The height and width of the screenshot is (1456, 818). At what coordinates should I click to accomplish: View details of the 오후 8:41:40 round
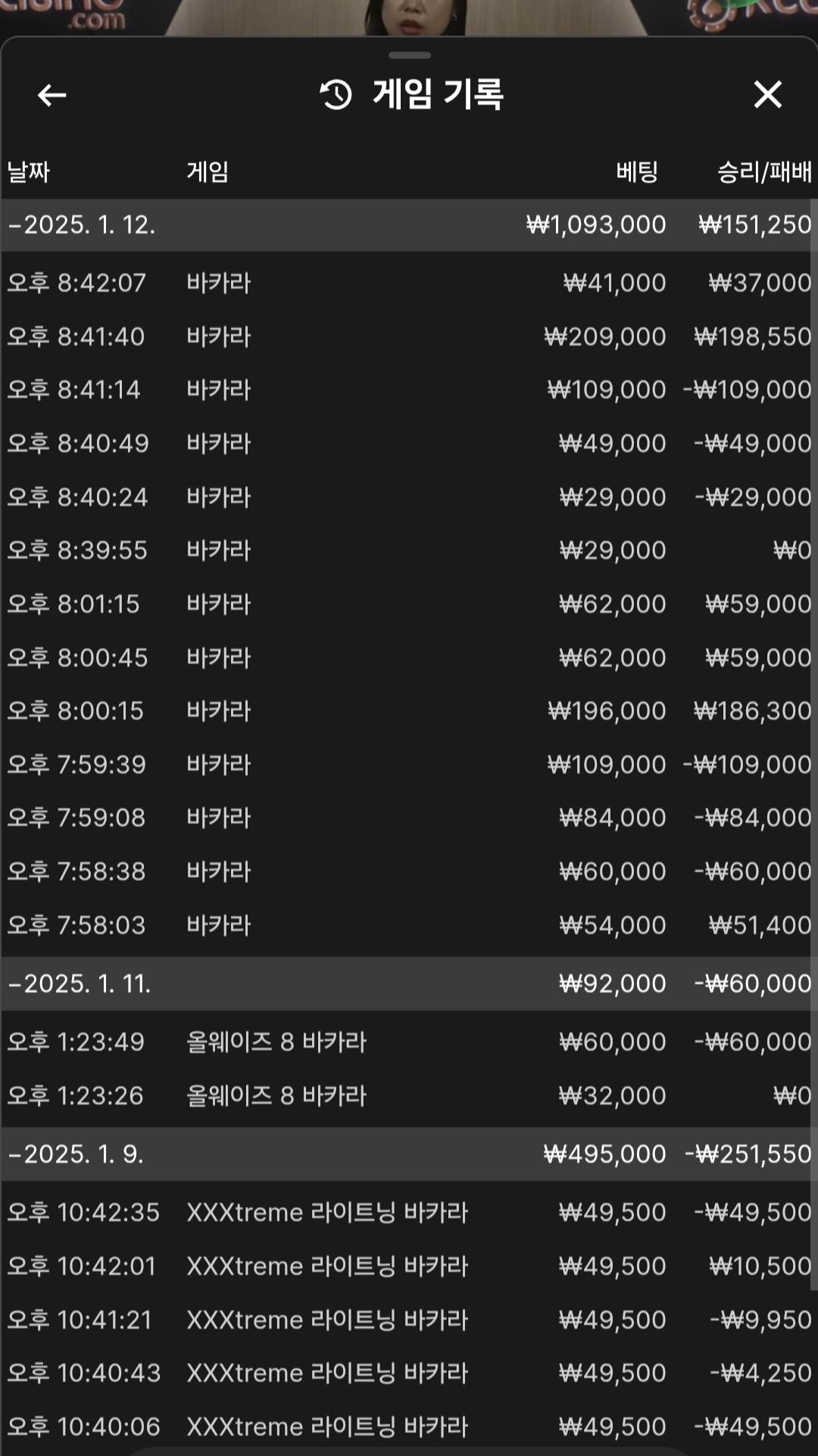click(x=409, y=337)
